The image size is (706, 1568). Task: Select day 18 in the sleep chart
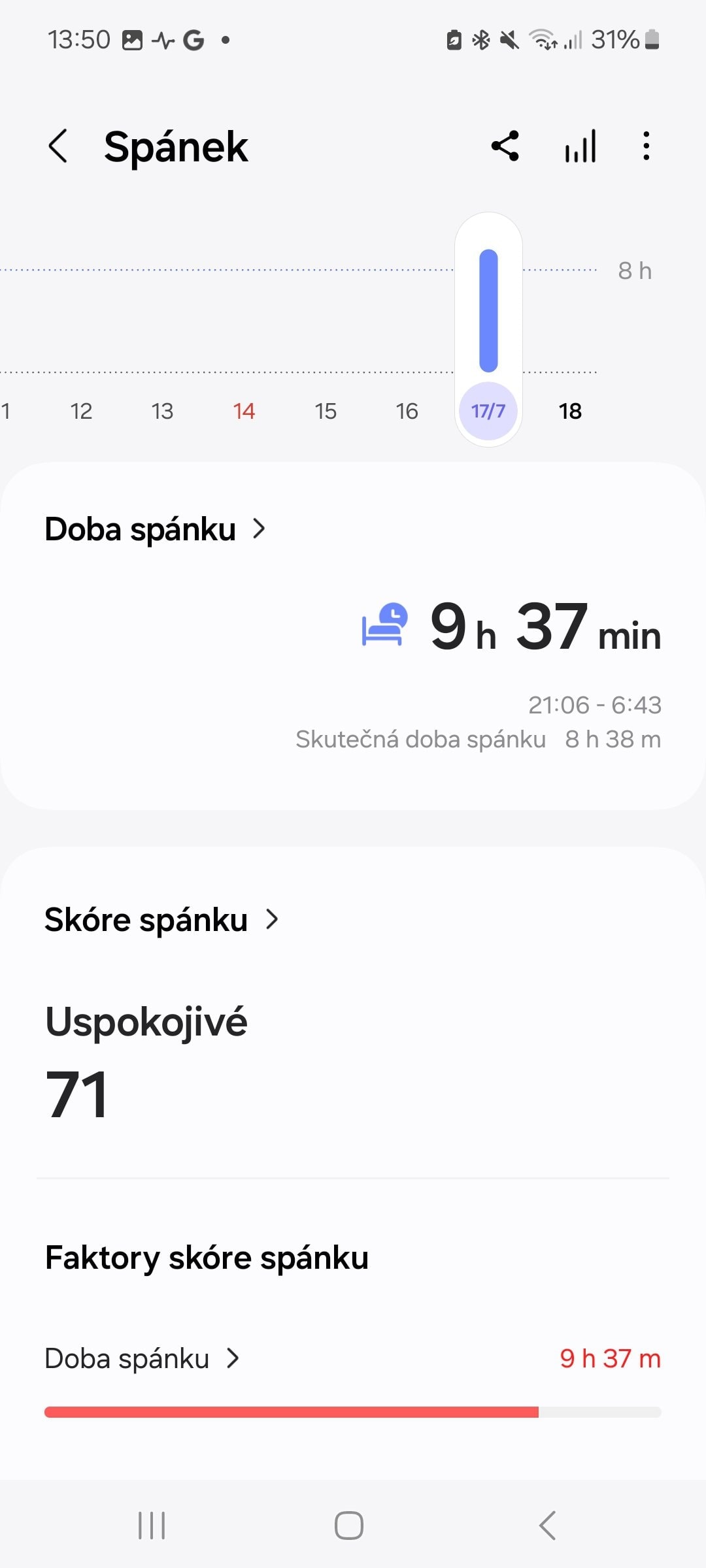click(x=570, y=411)
